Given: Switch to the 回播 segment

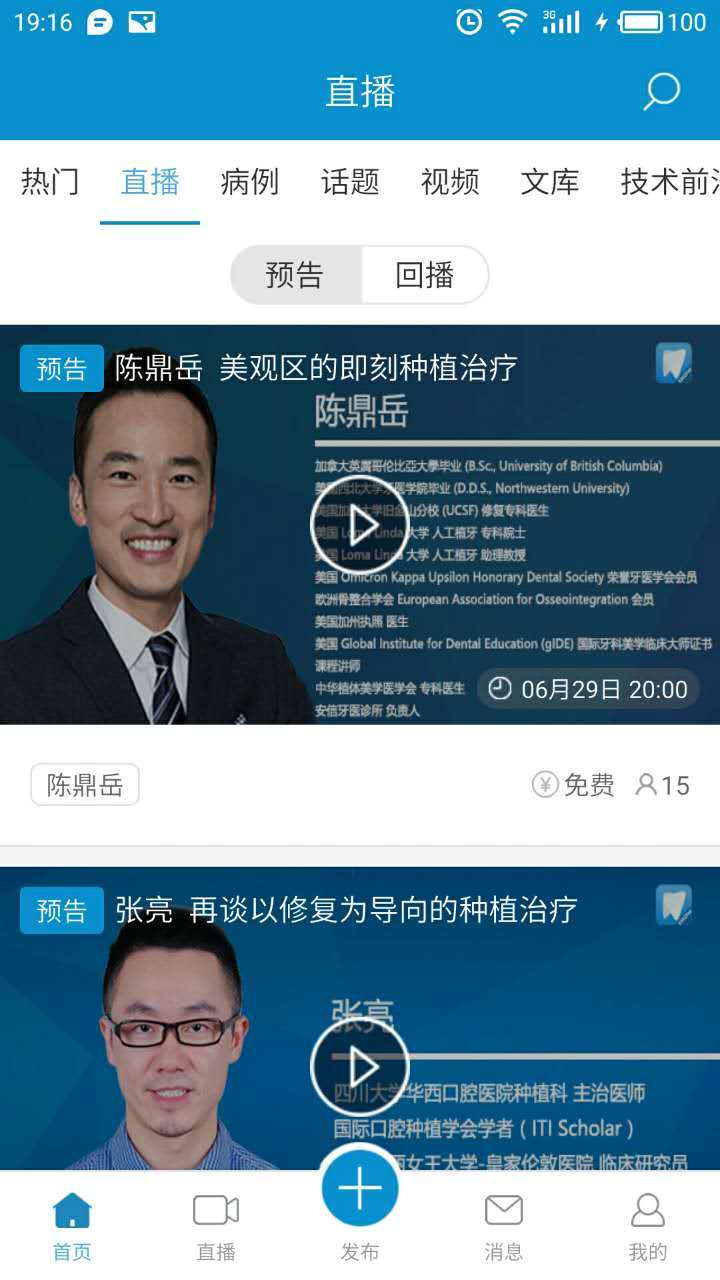Looking at the screenshot, I should click(x=425, y=275).
